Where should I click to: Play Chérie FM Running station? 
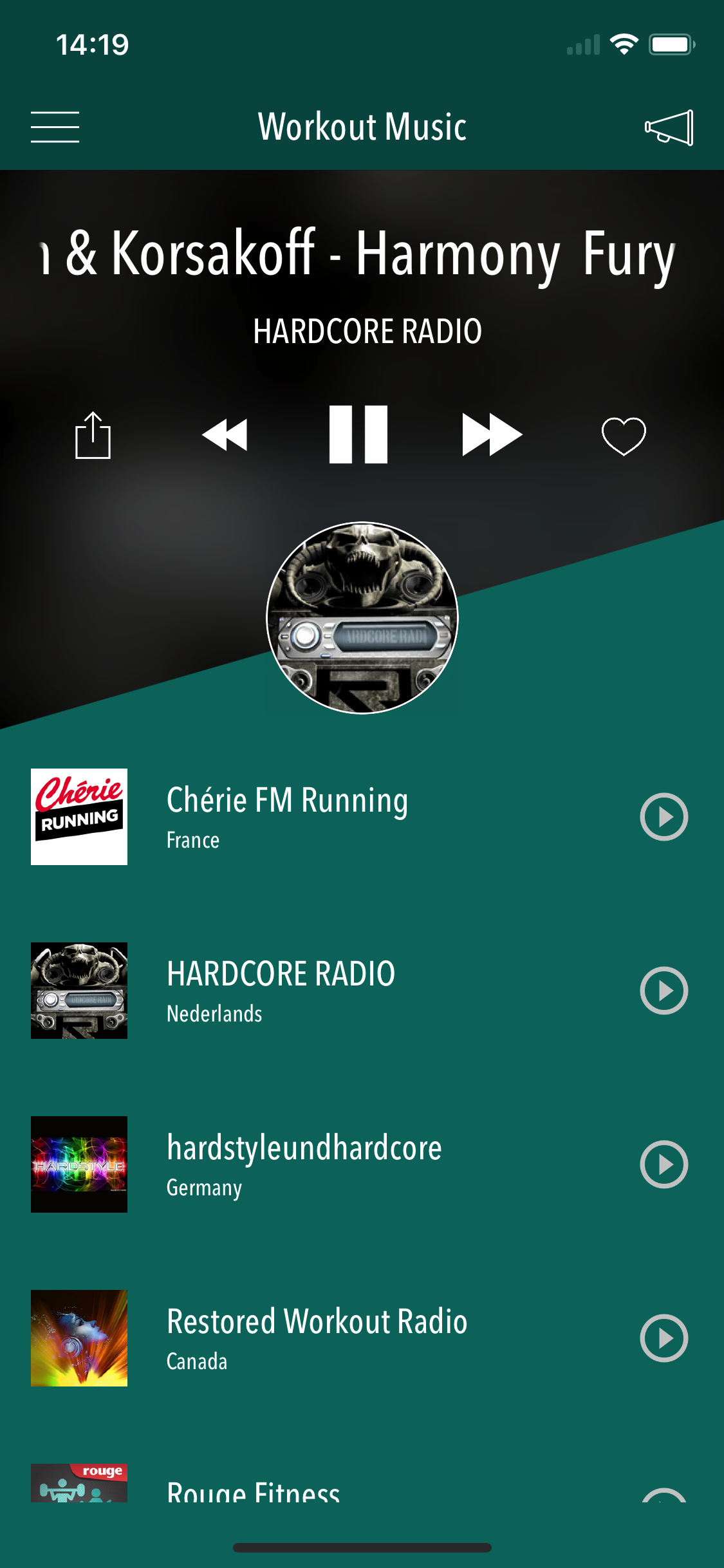click(663, 816)
